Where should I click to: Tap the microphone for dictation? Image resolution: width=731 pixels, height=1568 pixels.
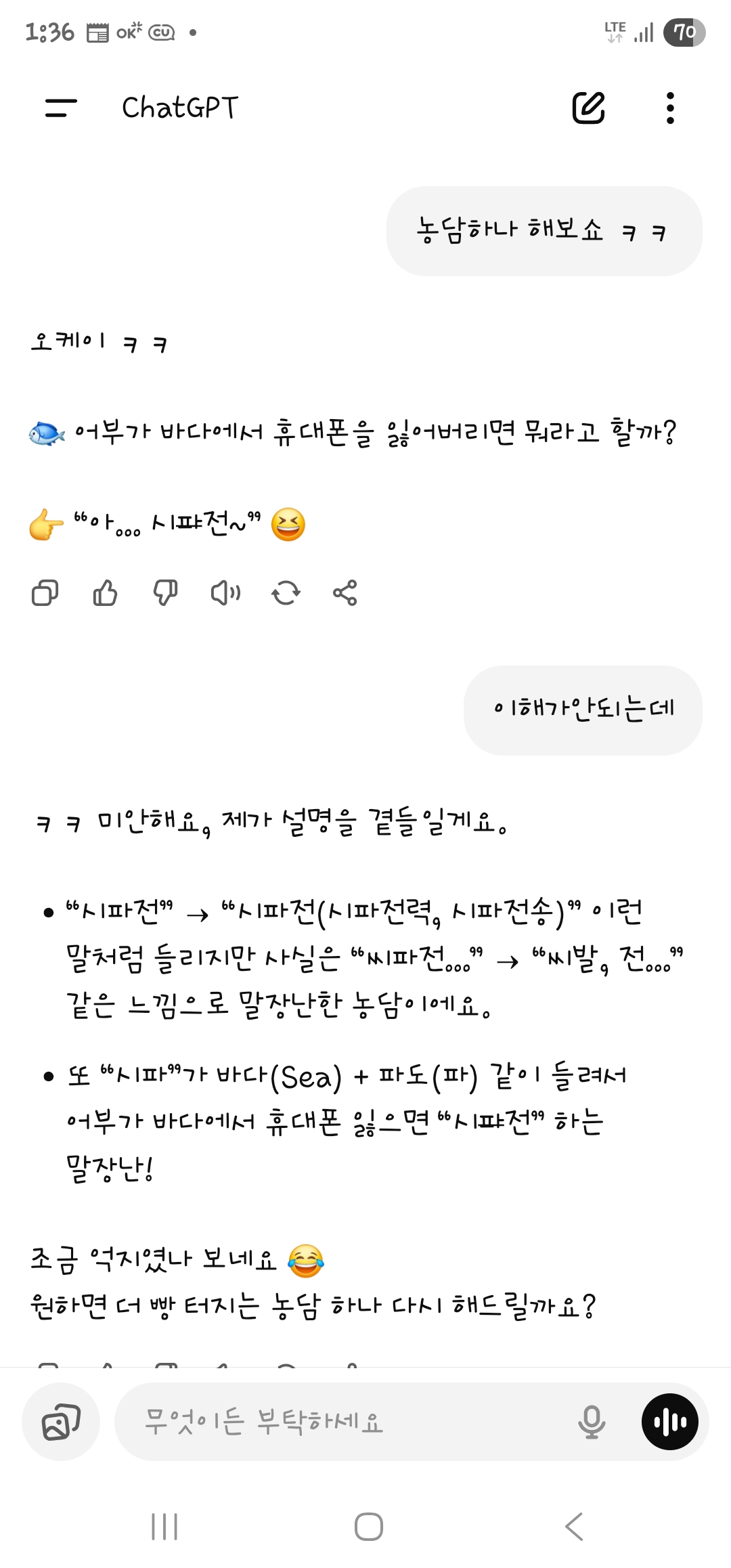(592, 1422)
